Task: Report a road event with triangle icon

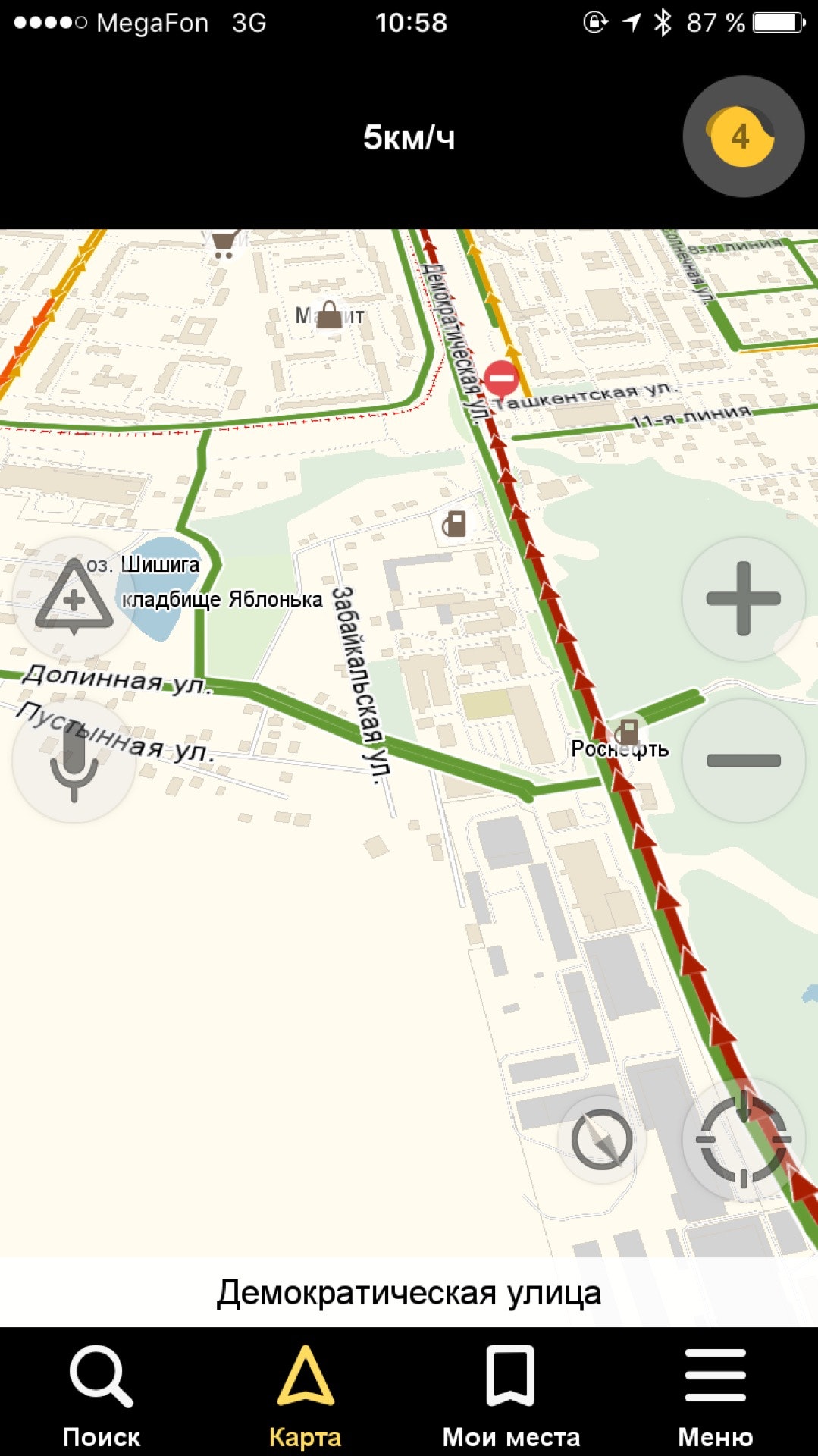Action: (74, 598)
